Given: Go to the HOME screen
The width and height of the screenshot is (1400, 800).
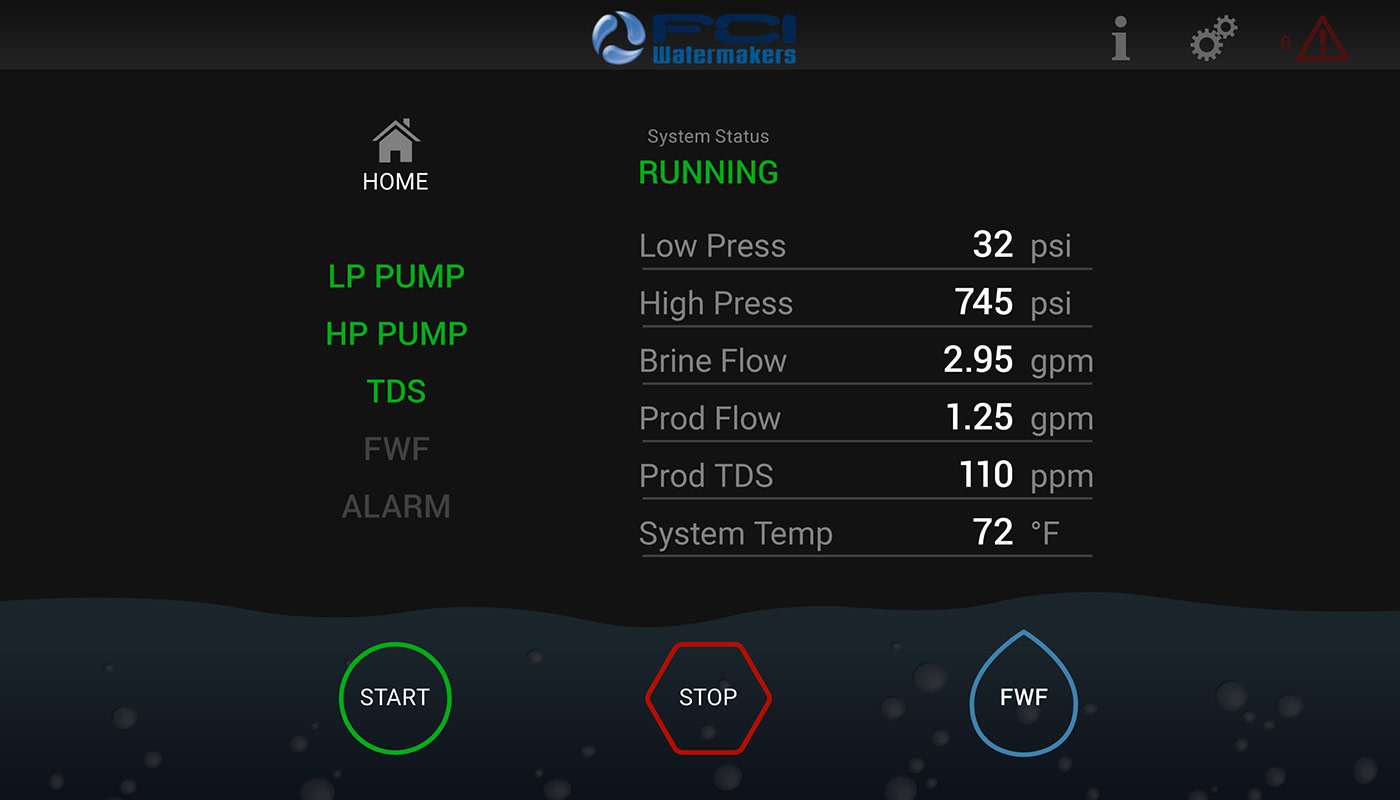Looking at the screenshot, I should click(396, 155).
